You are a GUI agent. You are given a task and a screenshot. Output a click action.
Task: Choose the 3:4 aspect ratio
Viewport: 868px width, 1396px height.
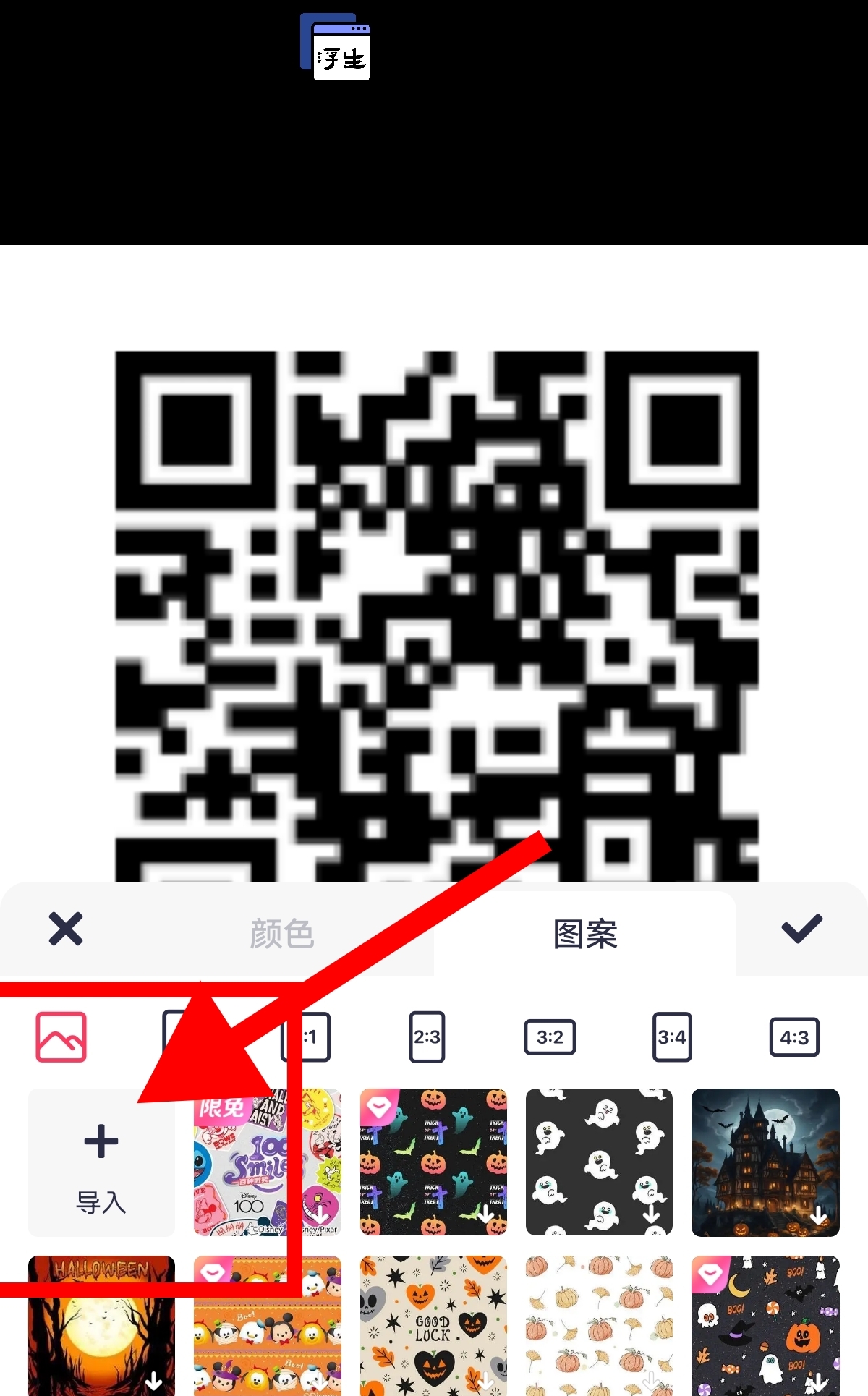(x=672, y=1037)
